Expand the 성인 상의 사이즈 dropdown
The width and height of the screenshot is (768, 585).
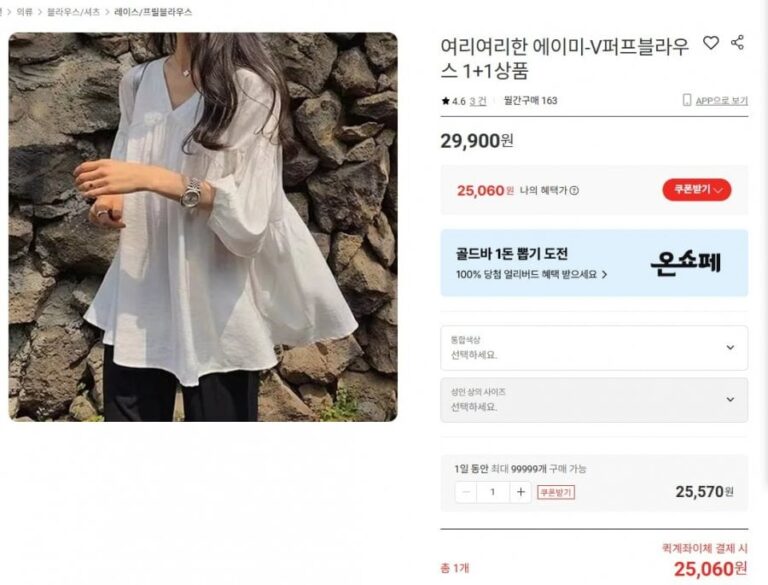[x=594, y=400]
